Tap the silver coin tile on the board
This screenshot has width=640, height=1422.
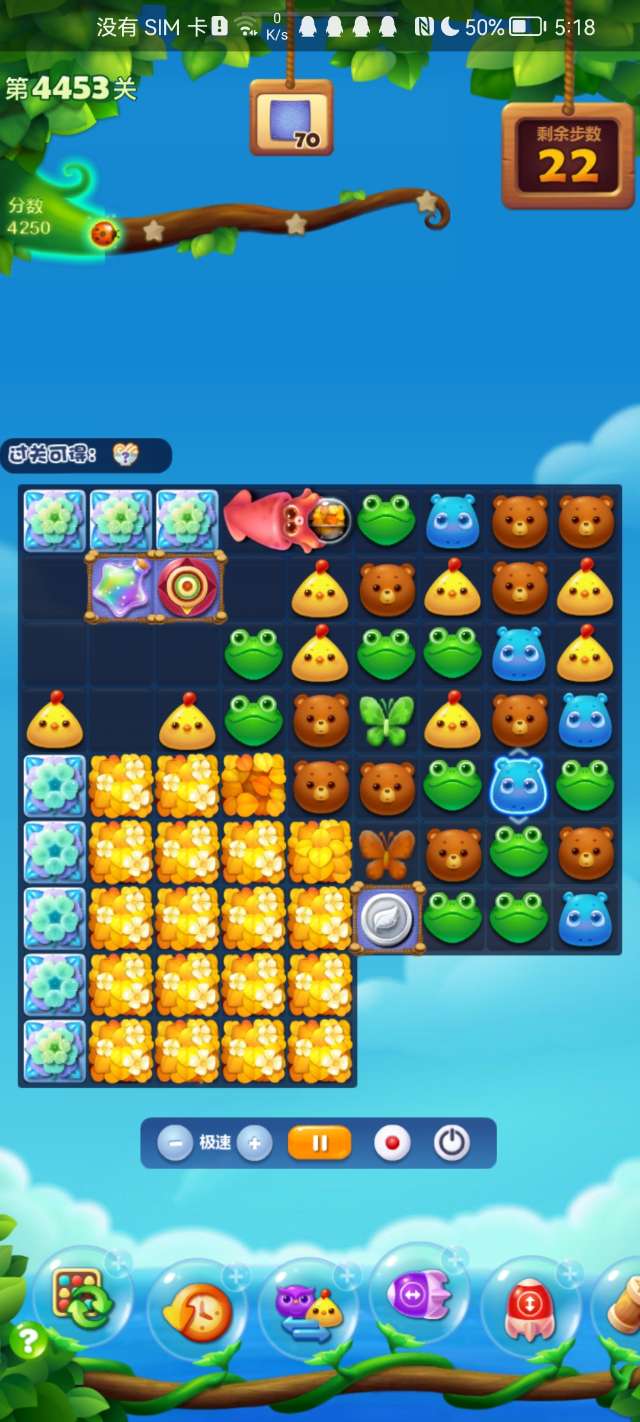coord(387,917)
